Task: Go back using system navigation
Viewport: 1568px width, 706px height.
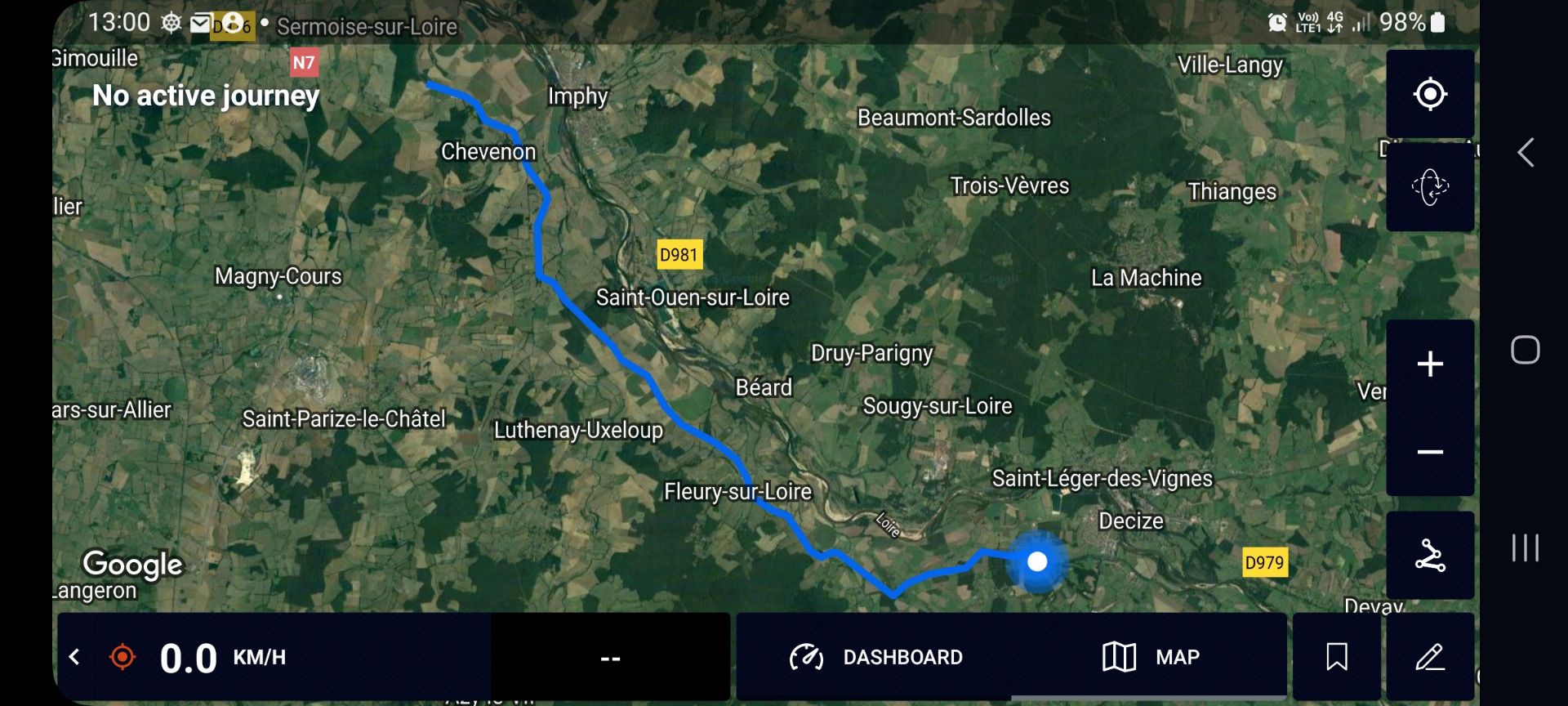Action: tap(1525, 153)
